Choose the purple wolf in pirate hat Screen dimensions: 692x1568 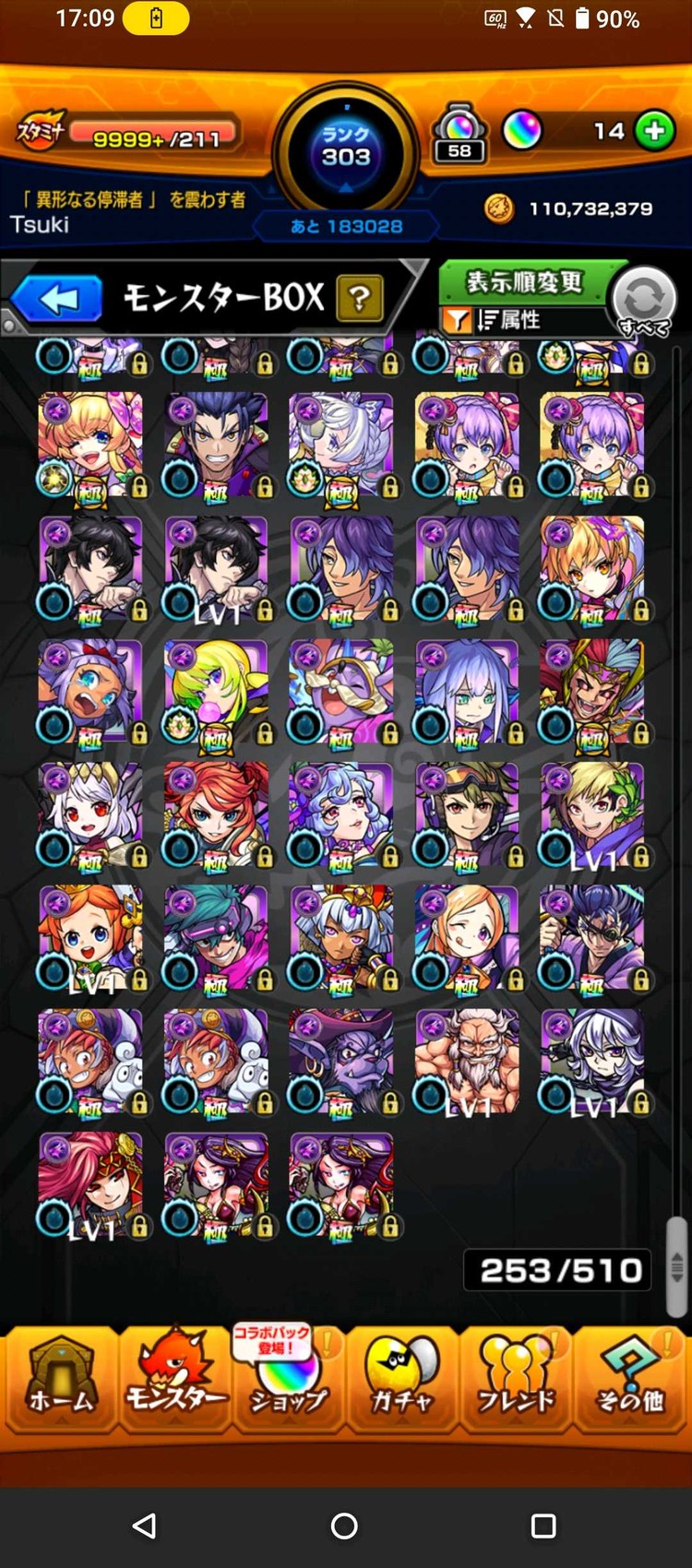click(x=341, y=1061)
